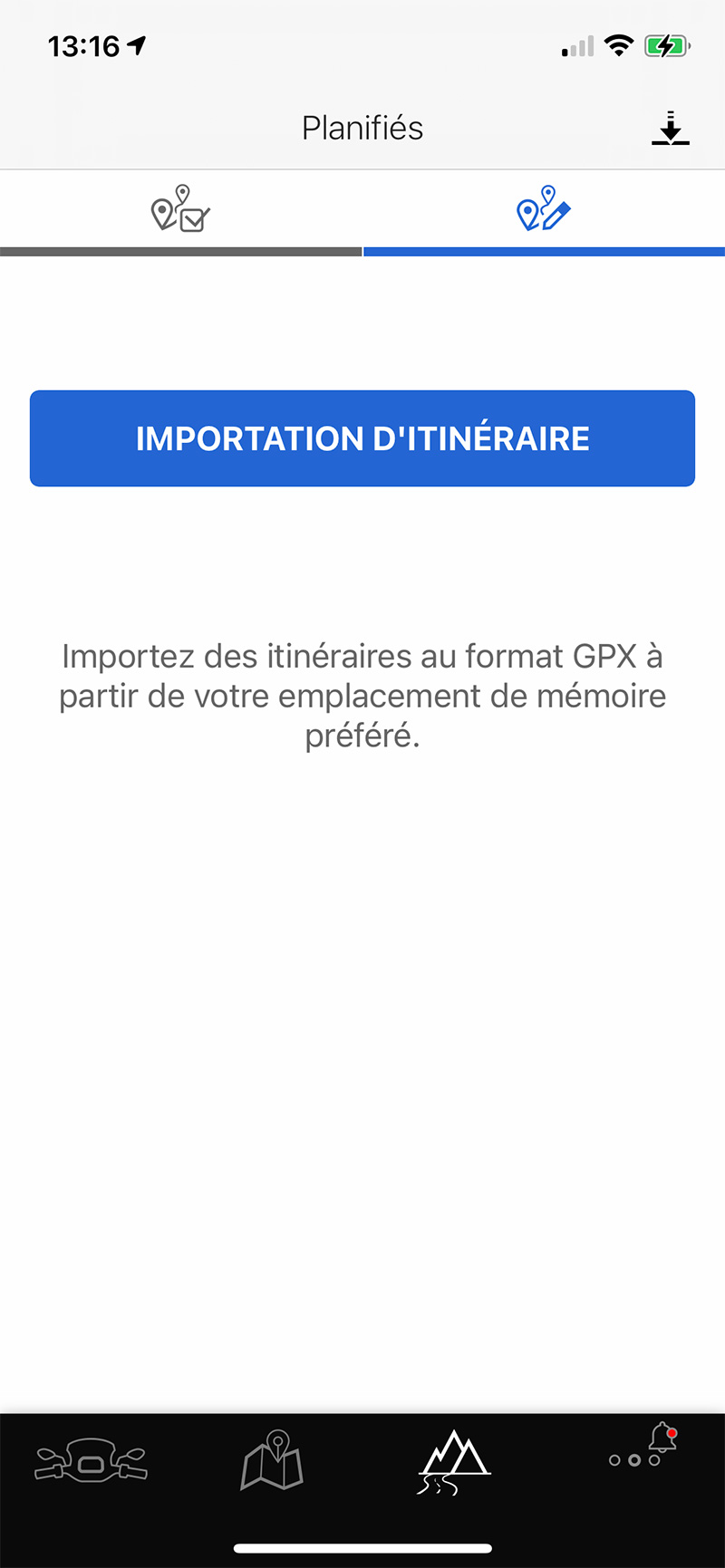
Task: Tap the GPX import instructions text
Action: (x=362, y=696)
